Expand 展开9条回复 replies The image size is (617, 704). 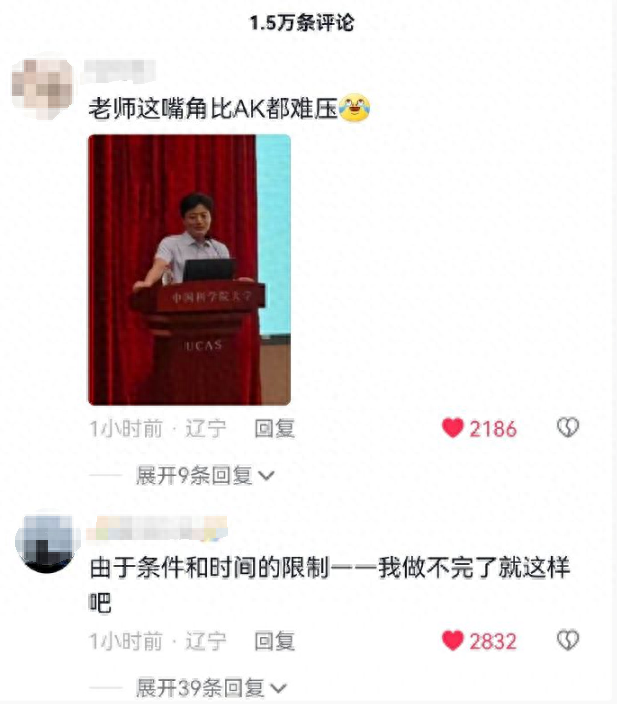[x=205, y=476]
